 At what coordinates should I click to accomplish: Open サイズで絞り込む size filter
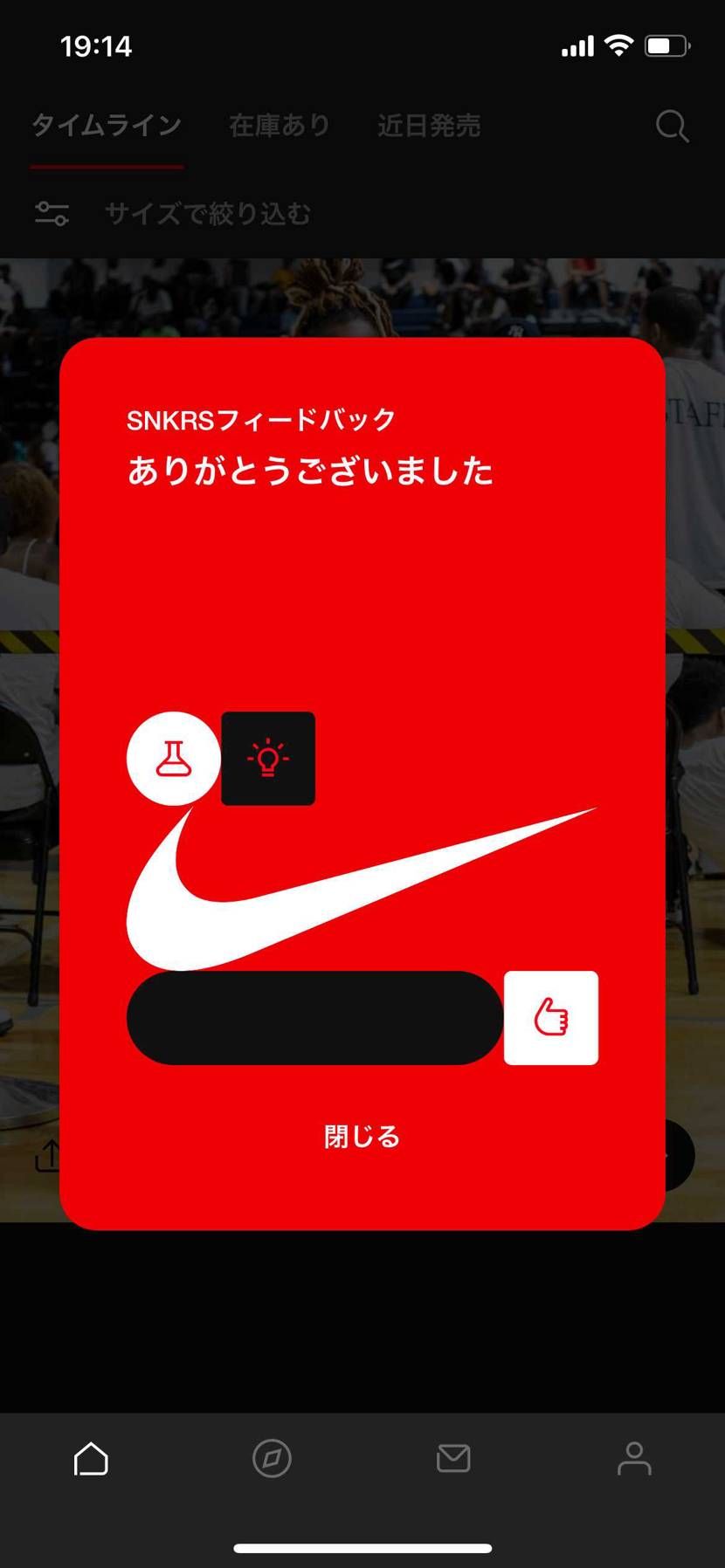pyautogui.click(x=207, y=214)
